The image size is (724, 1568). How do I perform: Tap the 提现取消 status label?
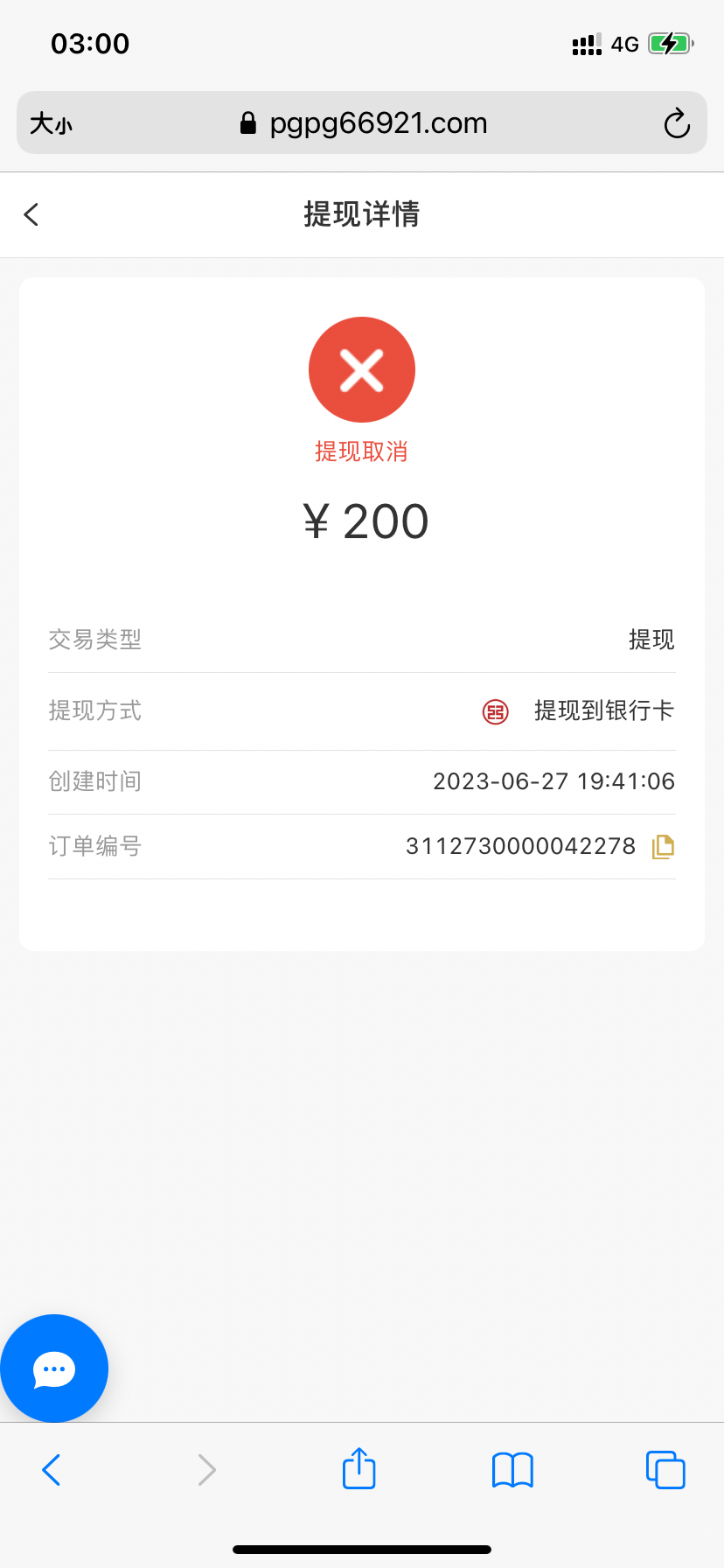click(x=362, y=451)
